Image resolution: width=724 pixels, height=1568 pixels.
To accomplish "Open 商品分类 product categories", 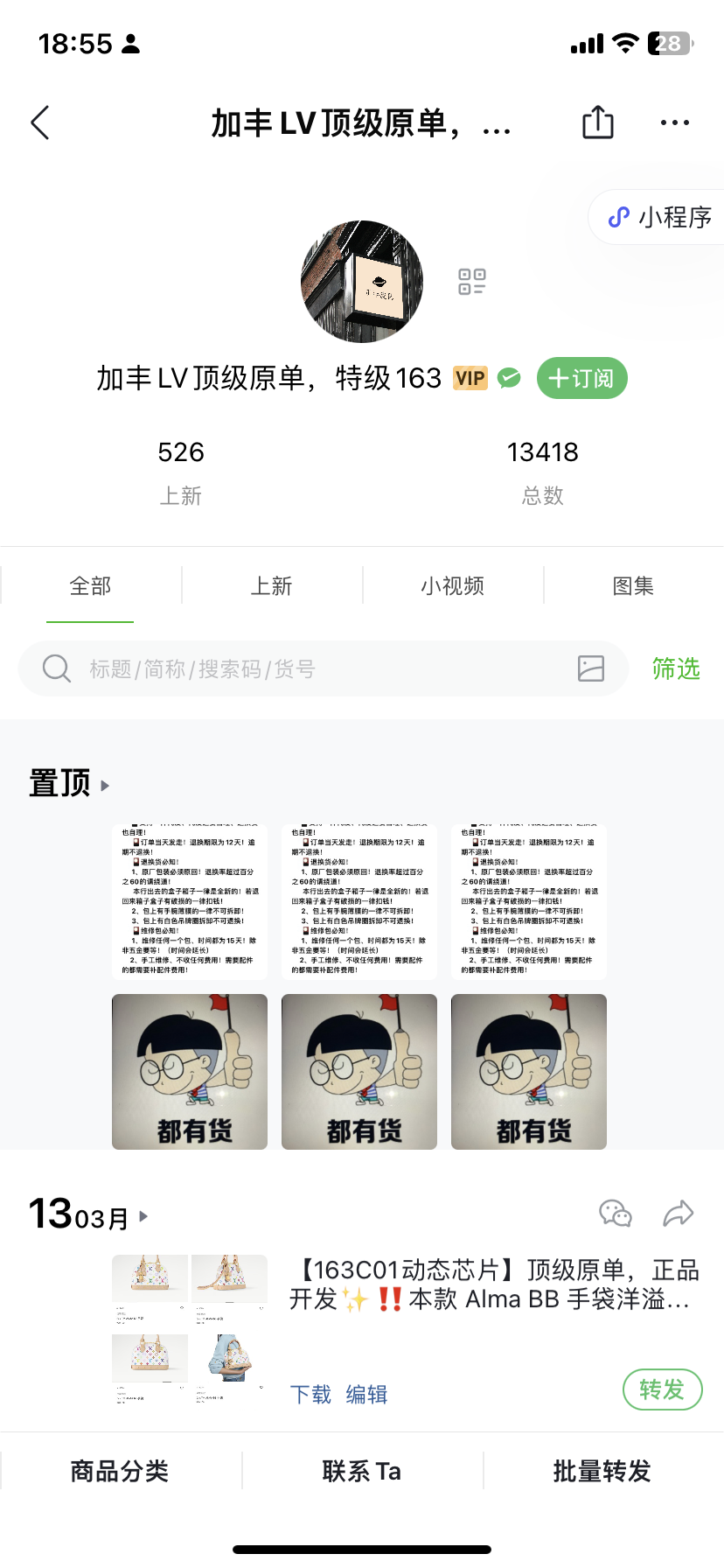I will pyautogui.click(x=120, y=1471).
